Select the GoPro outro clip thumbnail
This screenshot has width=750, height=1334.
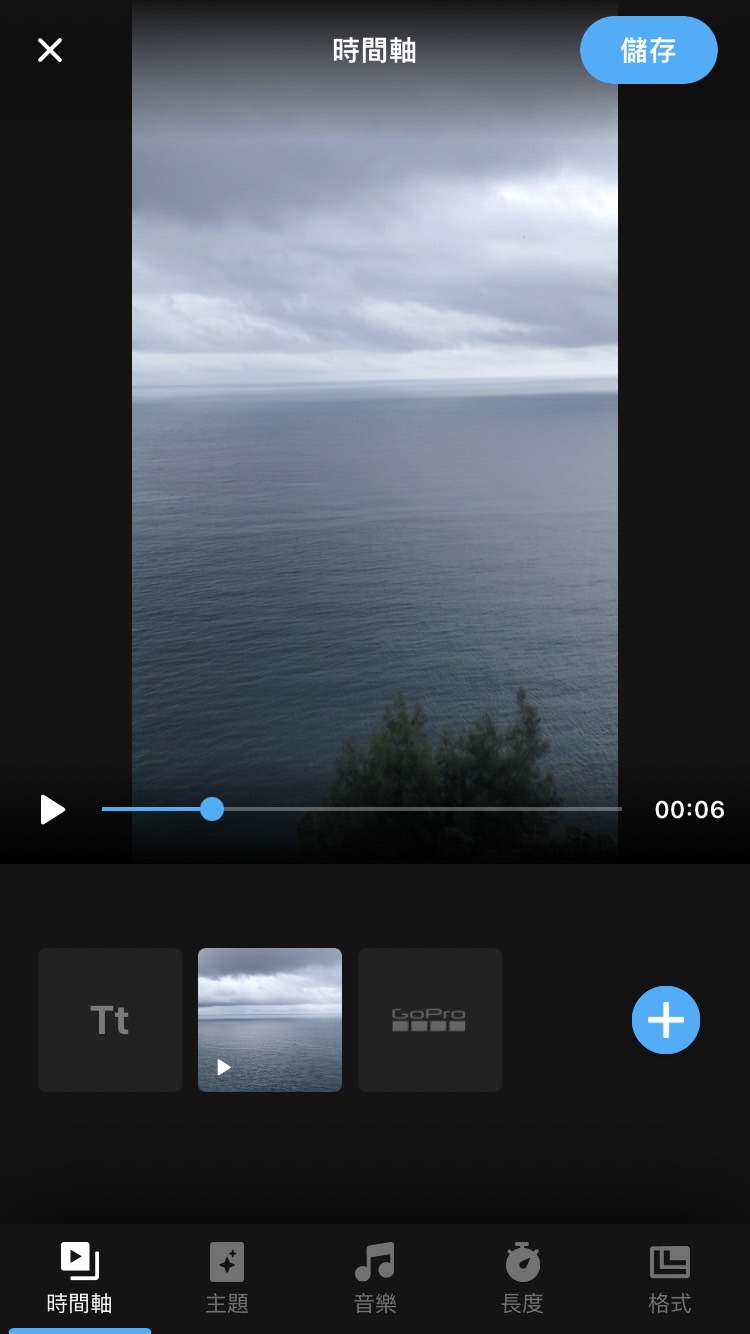(x=430, y=1019)
